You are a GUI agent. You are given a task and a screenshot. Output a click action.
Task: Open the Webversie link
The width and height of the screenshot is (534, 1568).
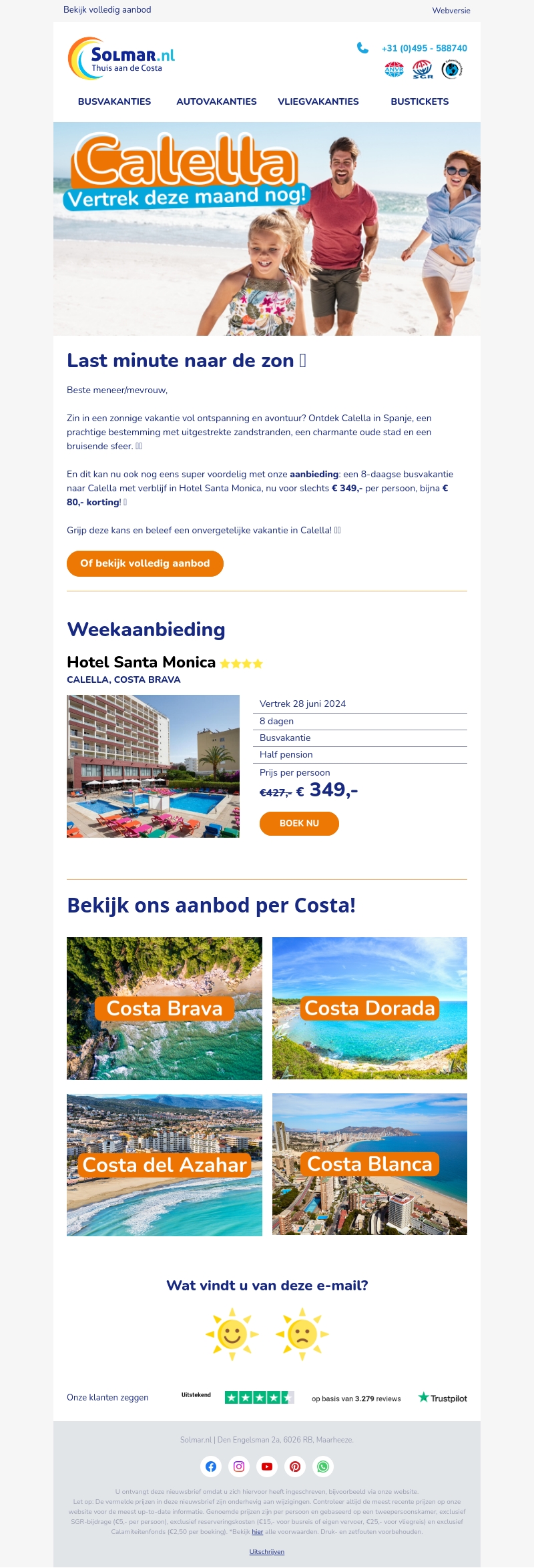pos(451,11)
